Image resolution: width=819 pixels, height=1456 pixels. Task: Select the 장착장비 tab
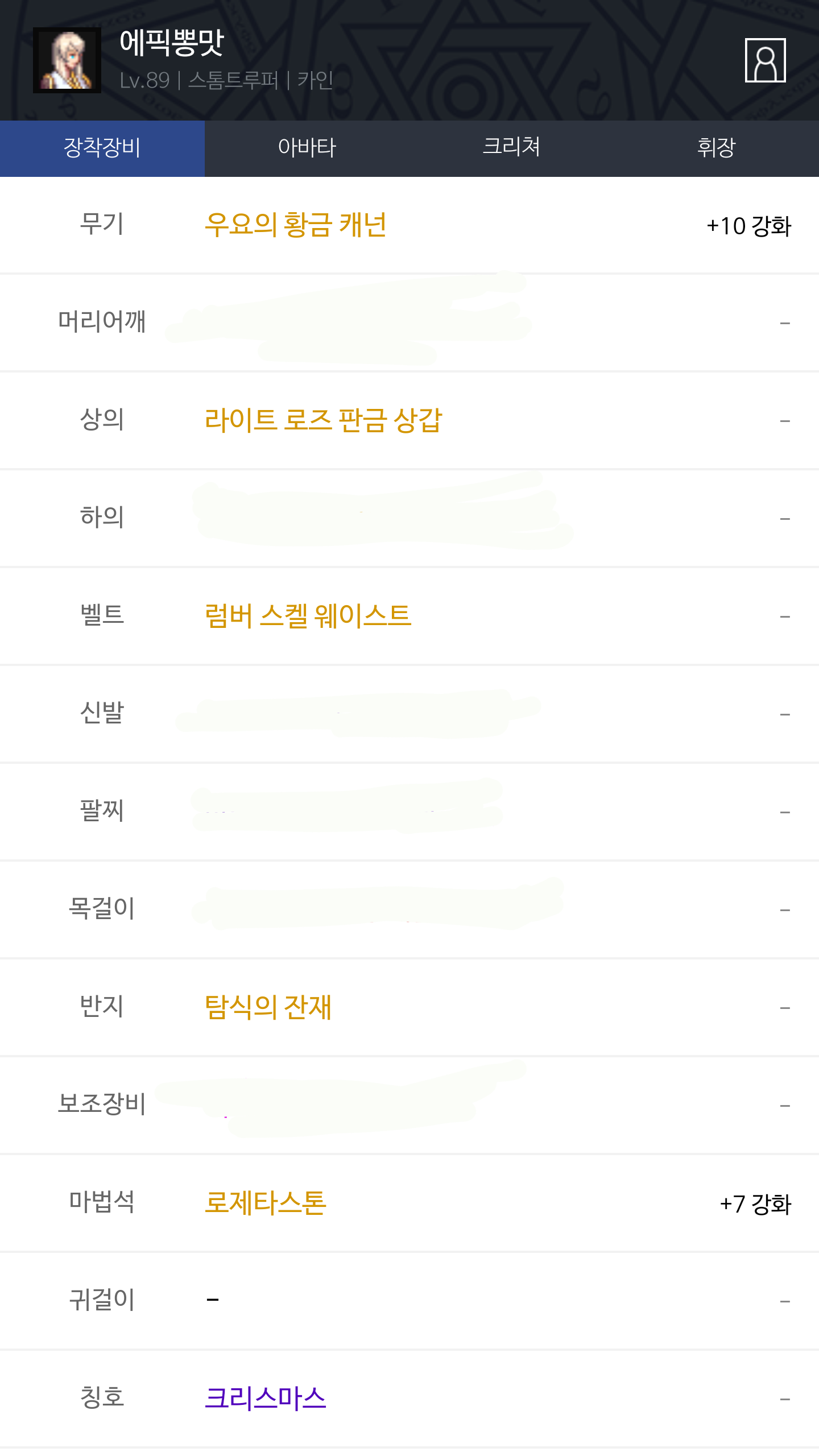(102, 148)
